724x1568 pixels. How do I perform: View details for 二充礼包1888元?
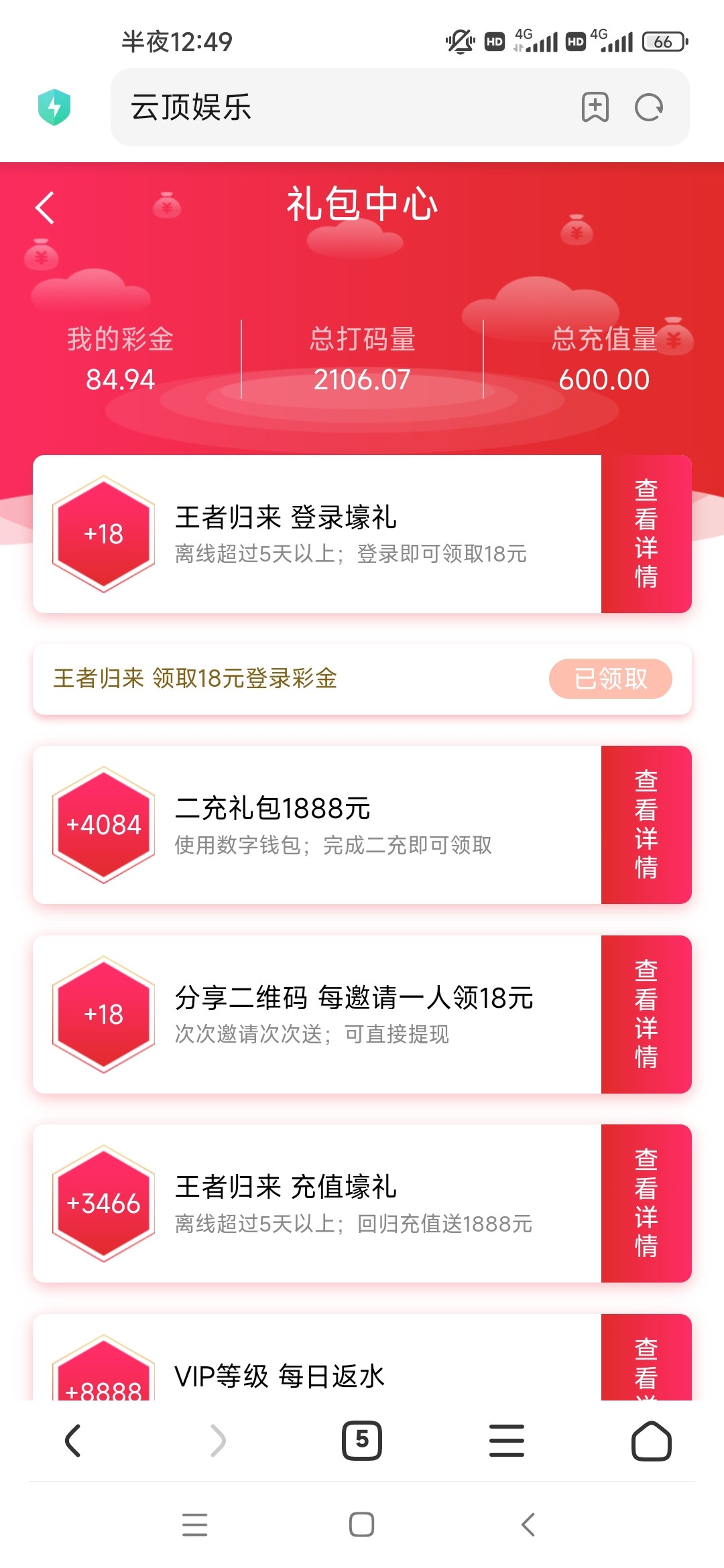coord(646,825)
